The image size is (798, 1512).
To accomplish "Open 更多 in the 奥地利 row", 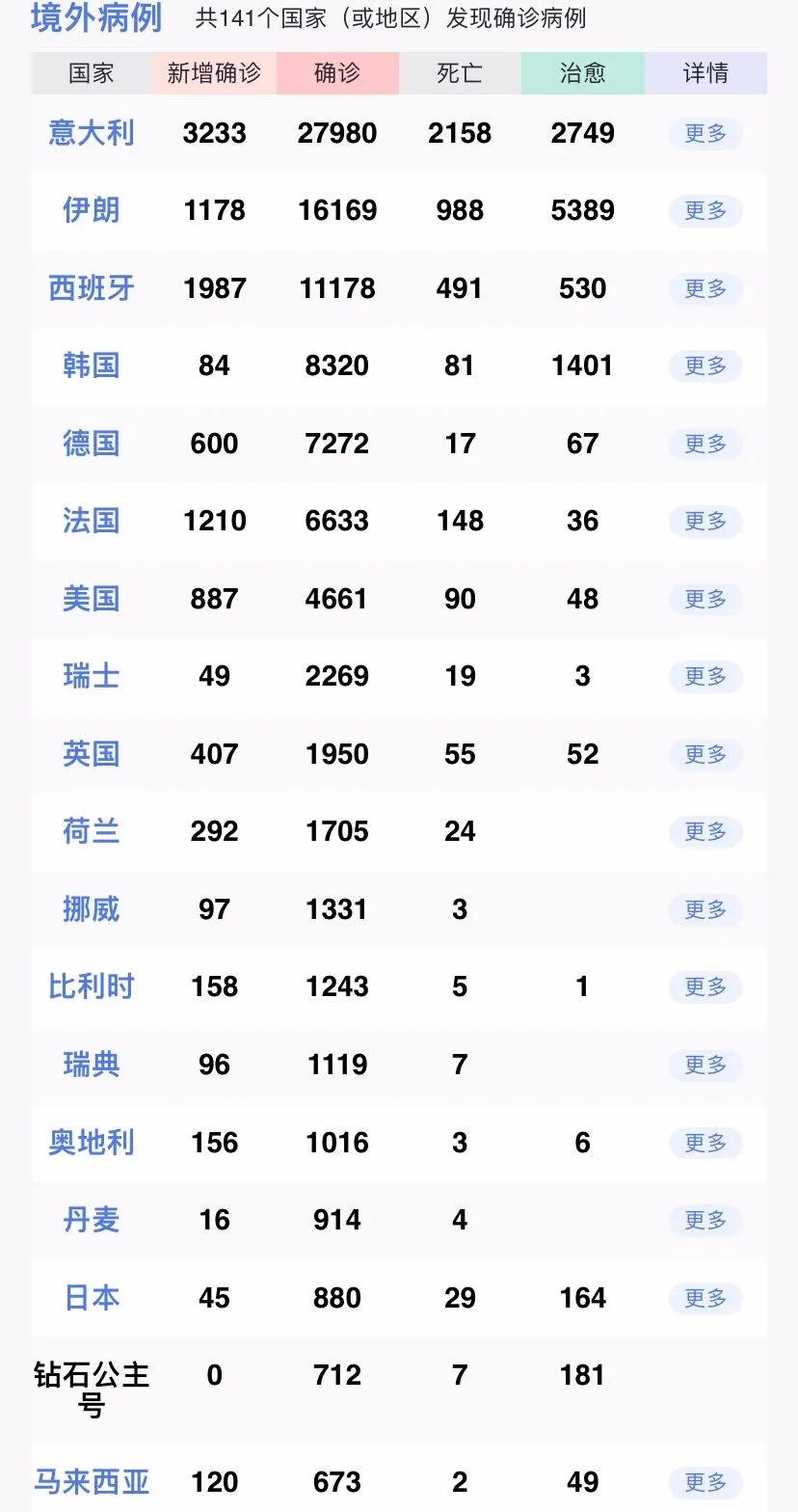I will tap(705, 1143).
